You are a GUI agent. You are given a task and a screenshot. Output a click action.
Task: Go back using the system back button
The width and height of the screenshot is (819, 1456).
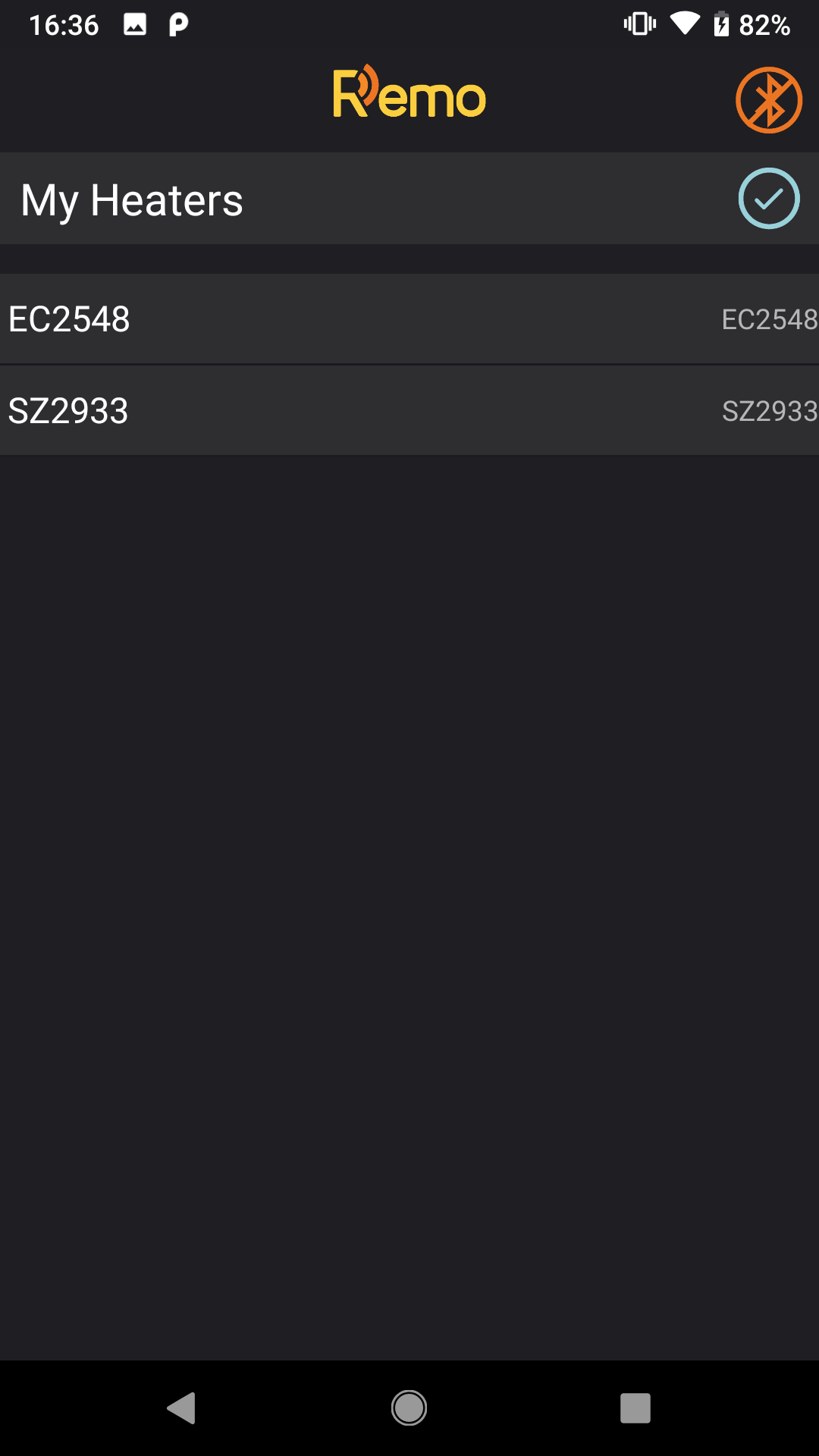(182, 1408)
